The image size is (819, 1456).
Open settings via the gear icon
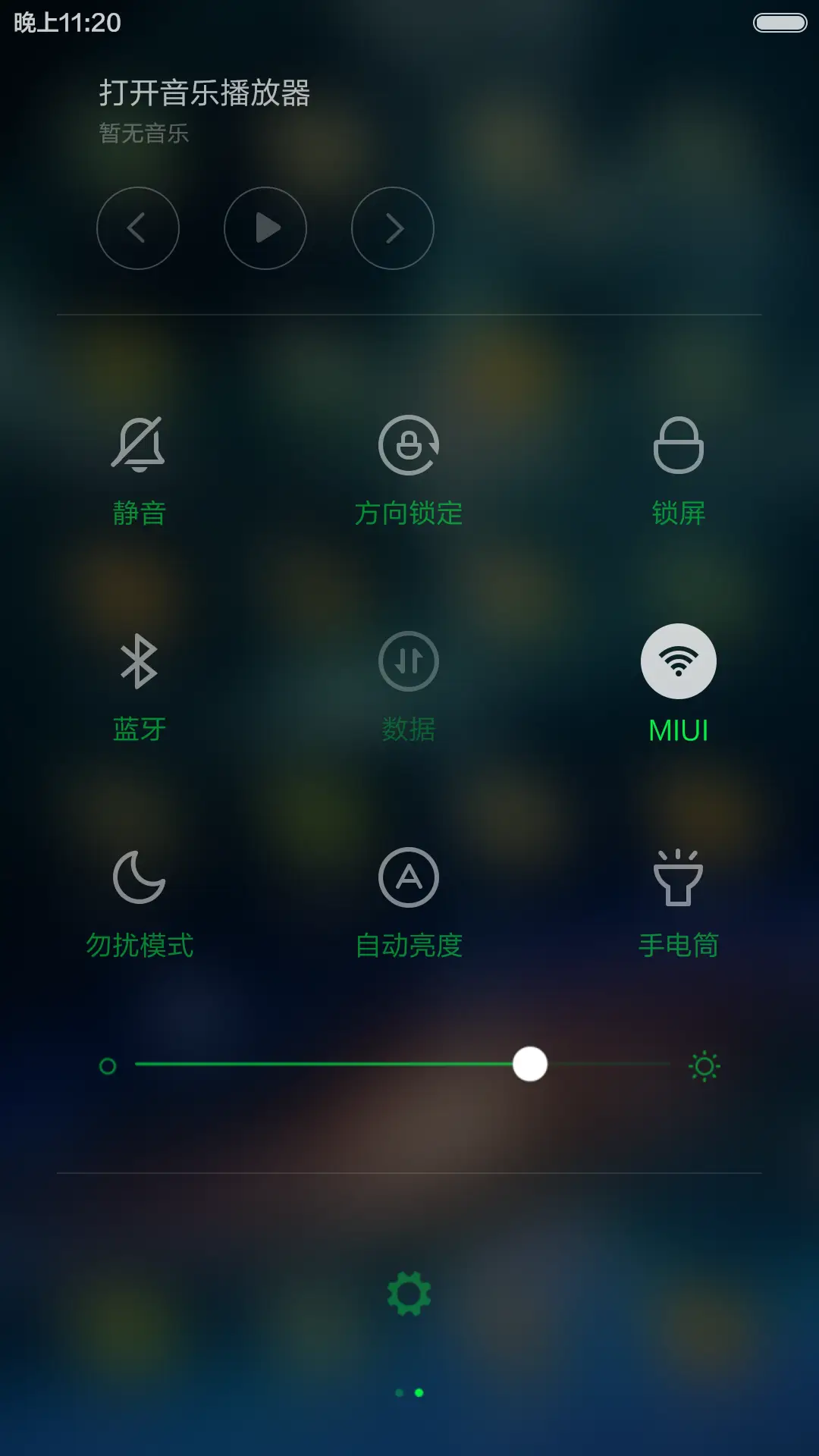(x=409, y=1292)
